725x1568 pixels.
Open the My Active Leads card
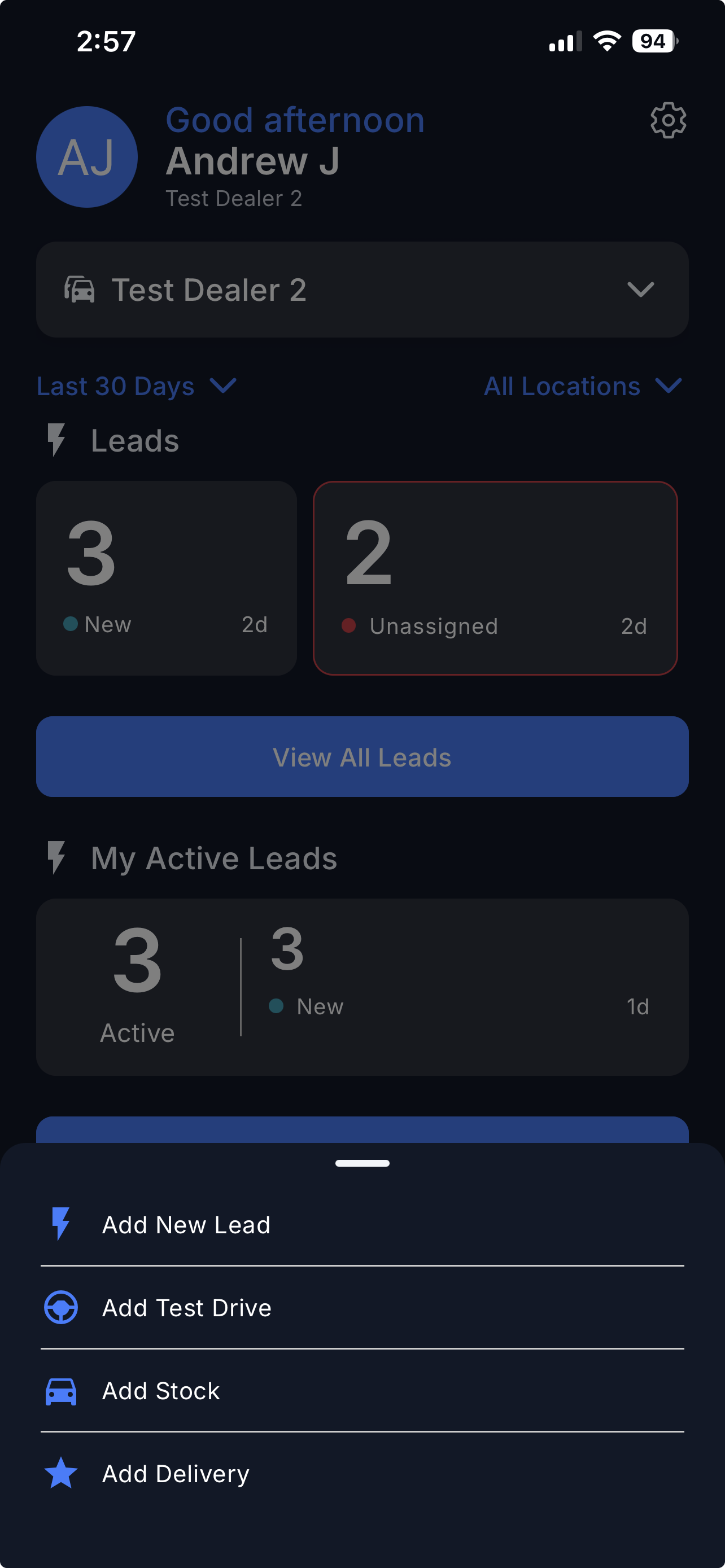(362, 987)
